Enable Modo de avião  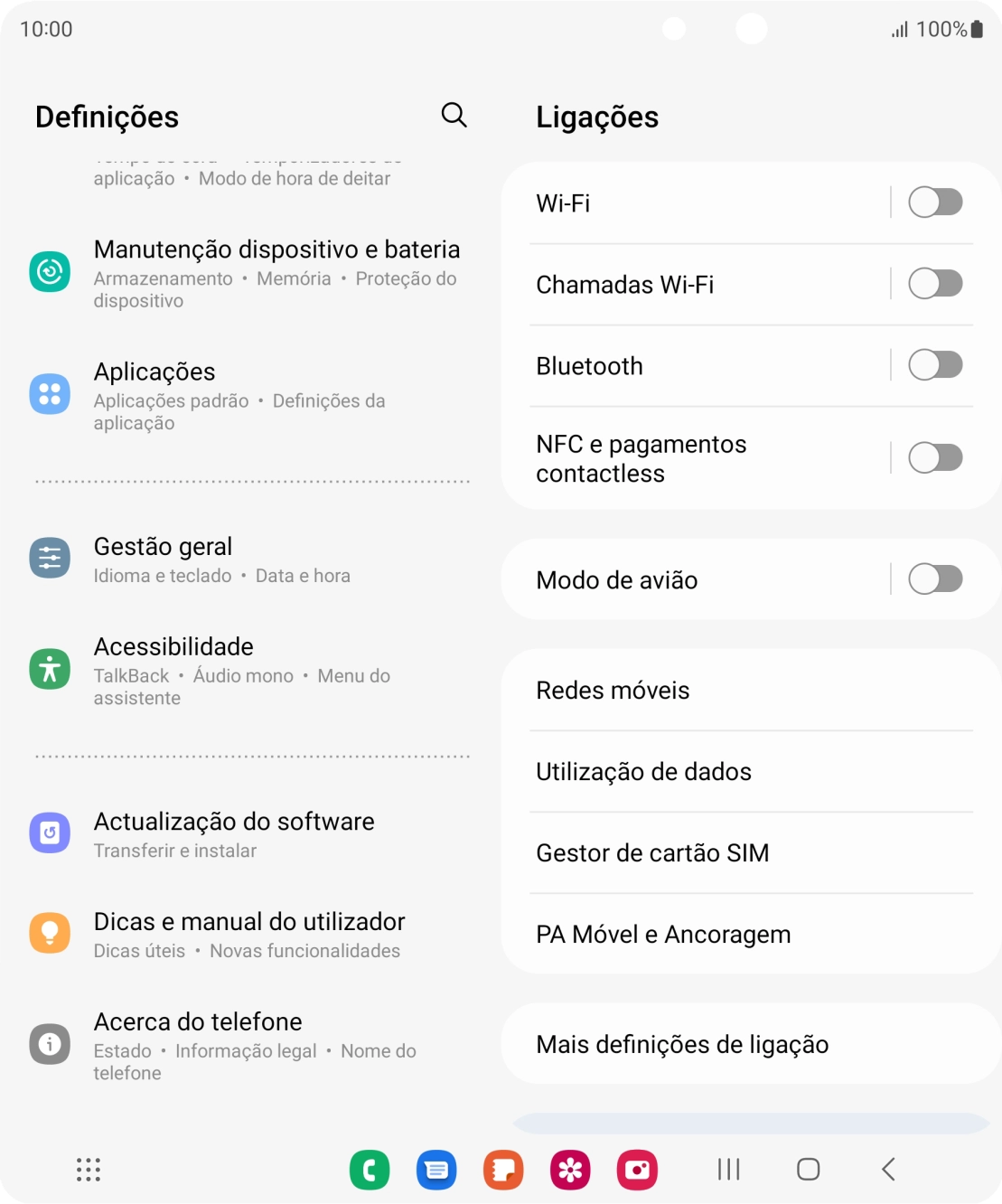click(936, 579)
